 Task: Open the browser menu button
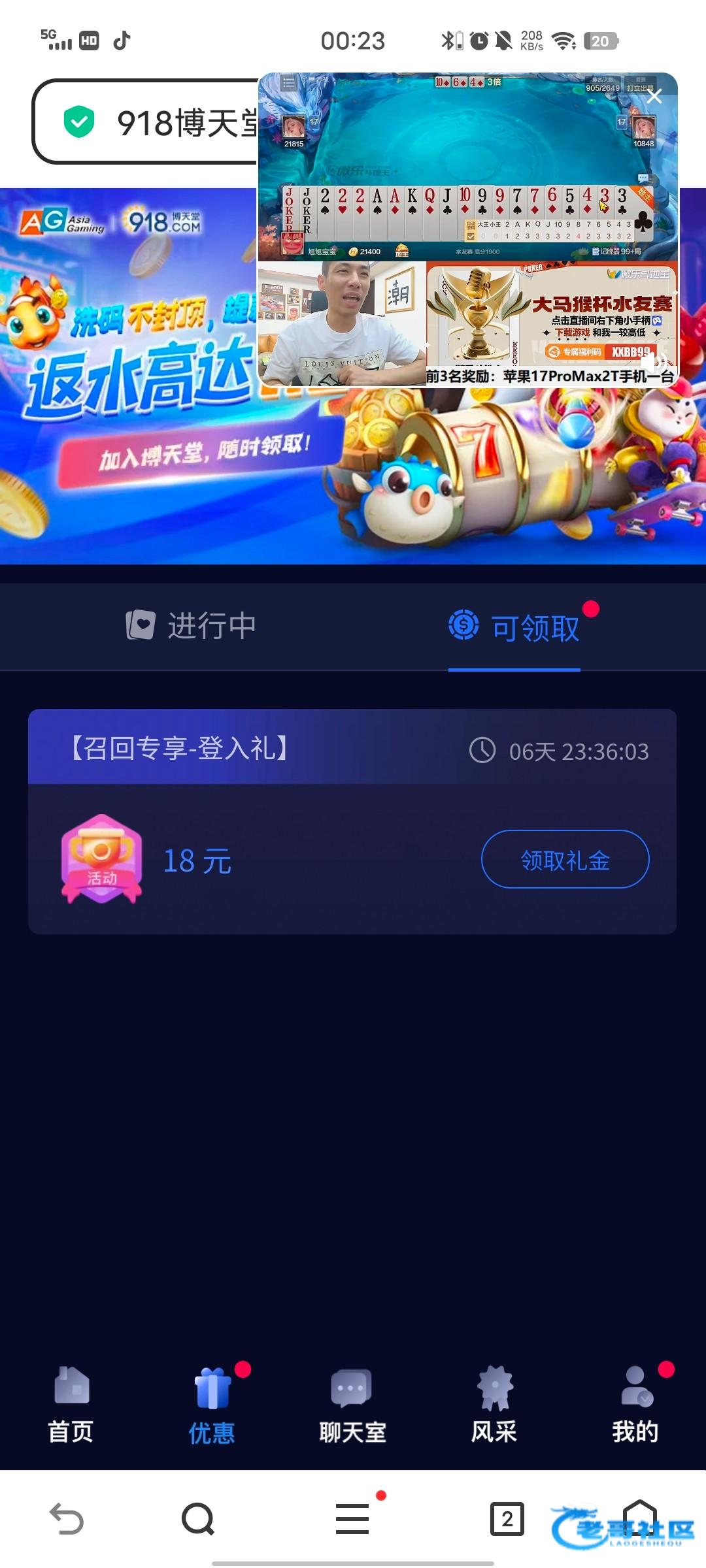(352, 1519)
